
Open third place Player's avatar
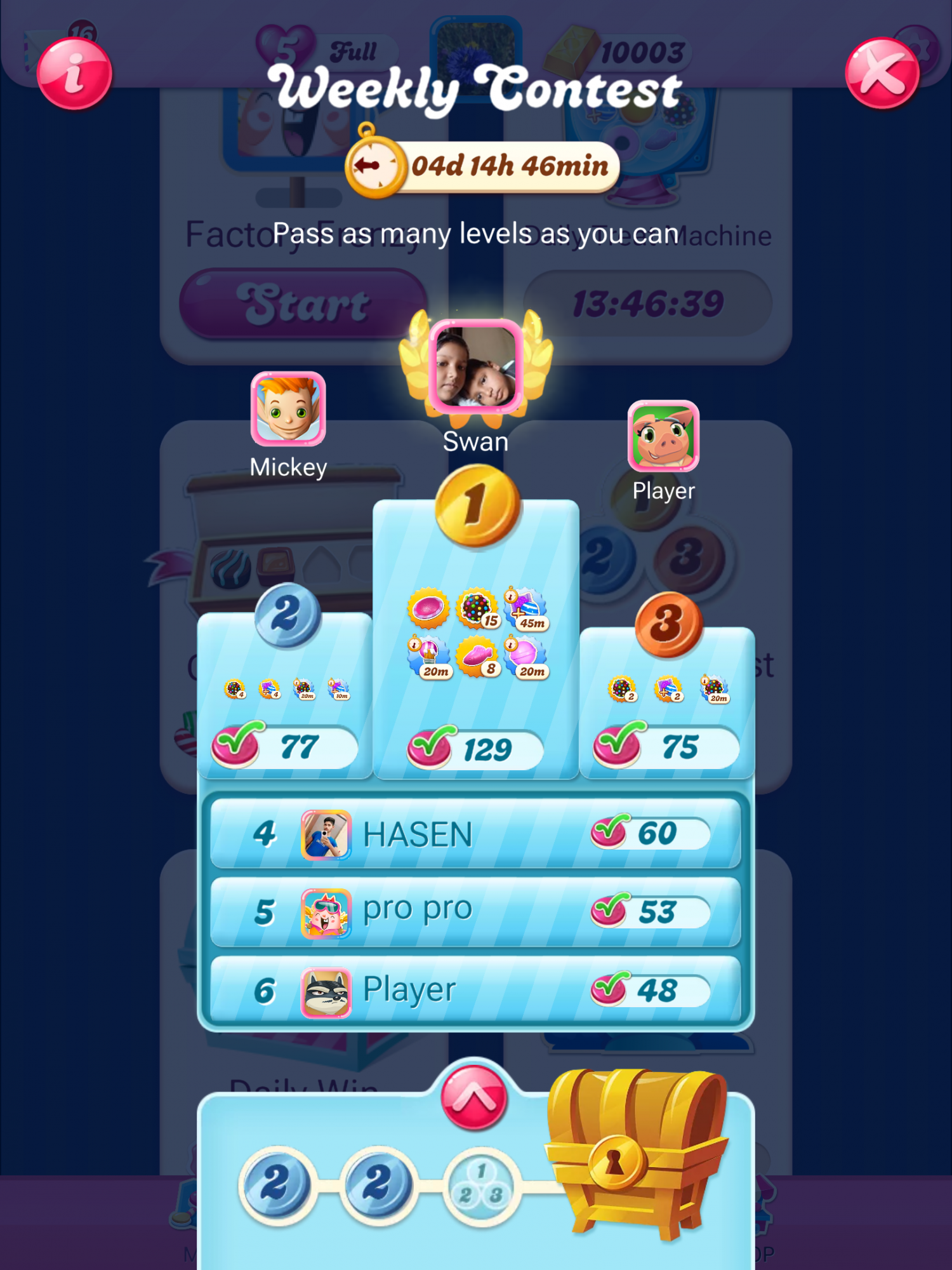coord(663,436)
